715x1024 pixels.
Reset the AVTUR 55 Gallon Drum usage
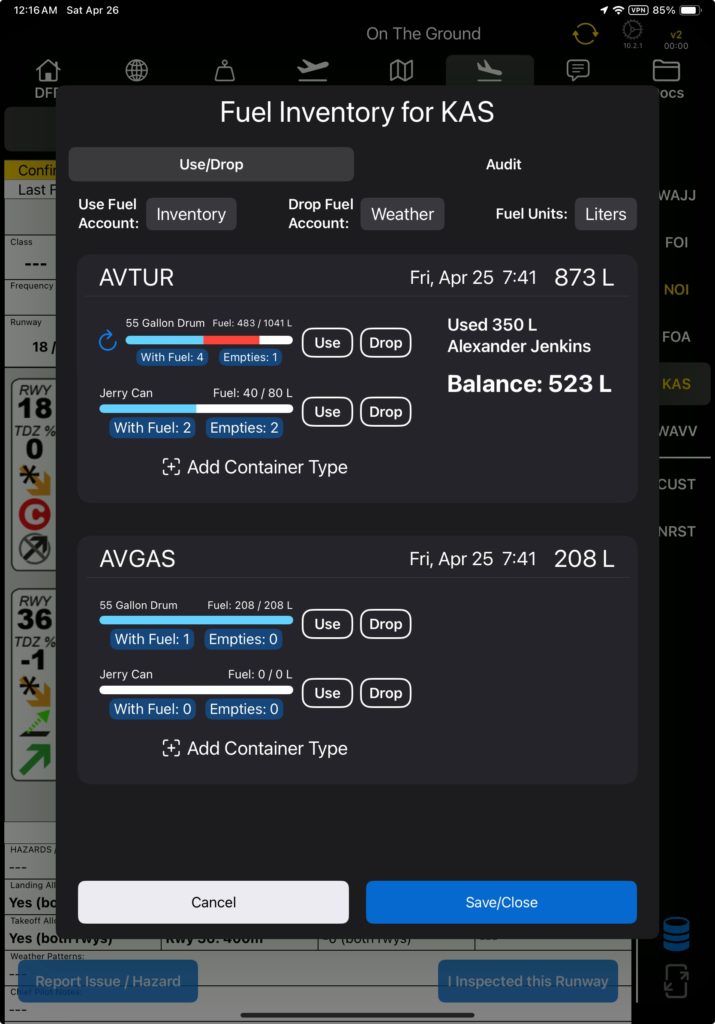pos(108,342)
